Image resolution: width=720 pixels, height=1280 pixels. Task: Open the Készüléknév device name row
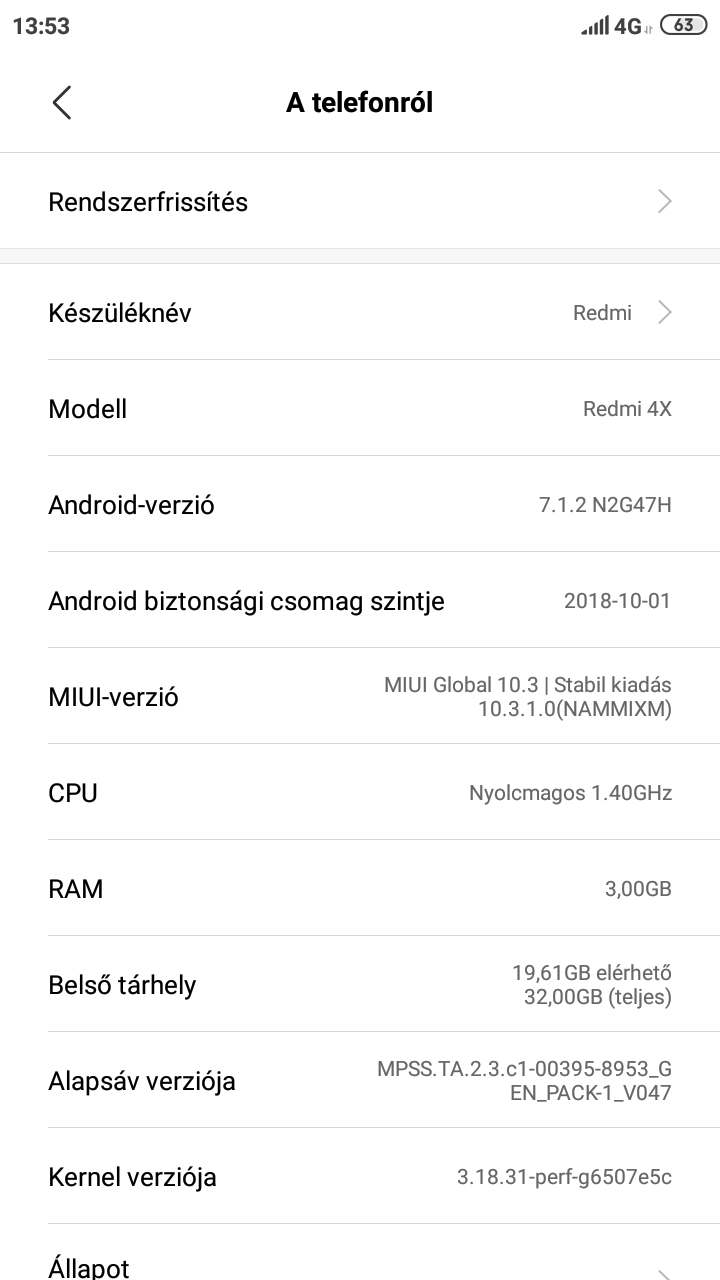pyautogui.click(x=360, y=312)
